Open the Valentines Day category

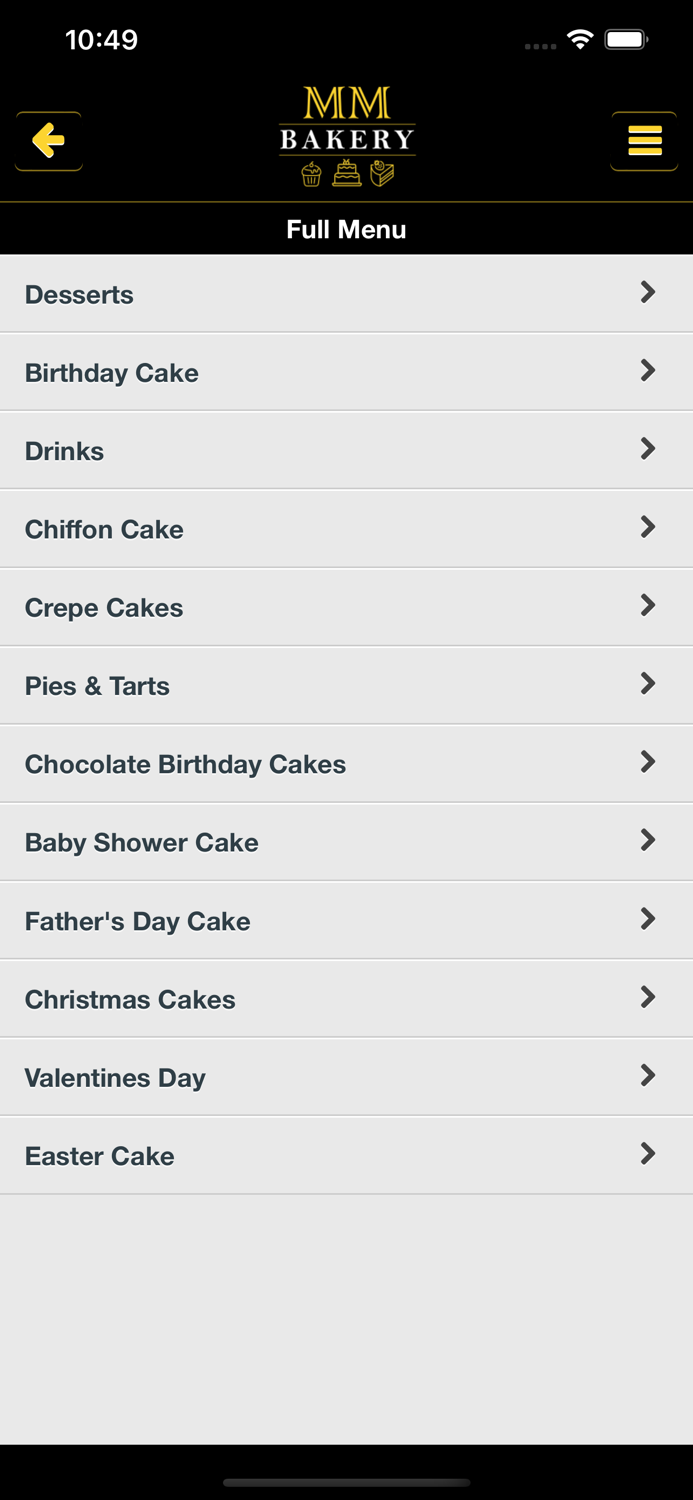pos(346,1077)
